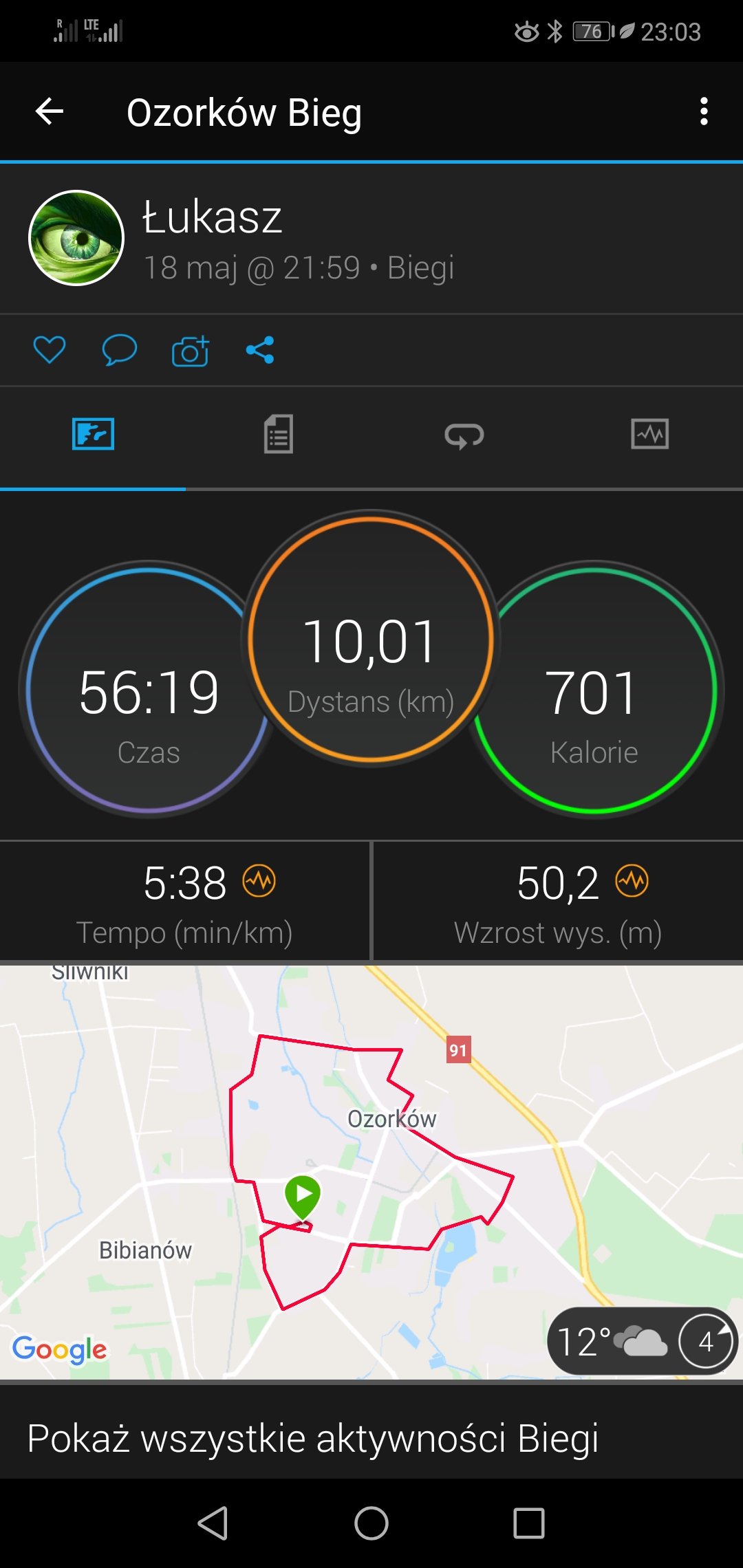Switch to the laps tab

[464, 435]
